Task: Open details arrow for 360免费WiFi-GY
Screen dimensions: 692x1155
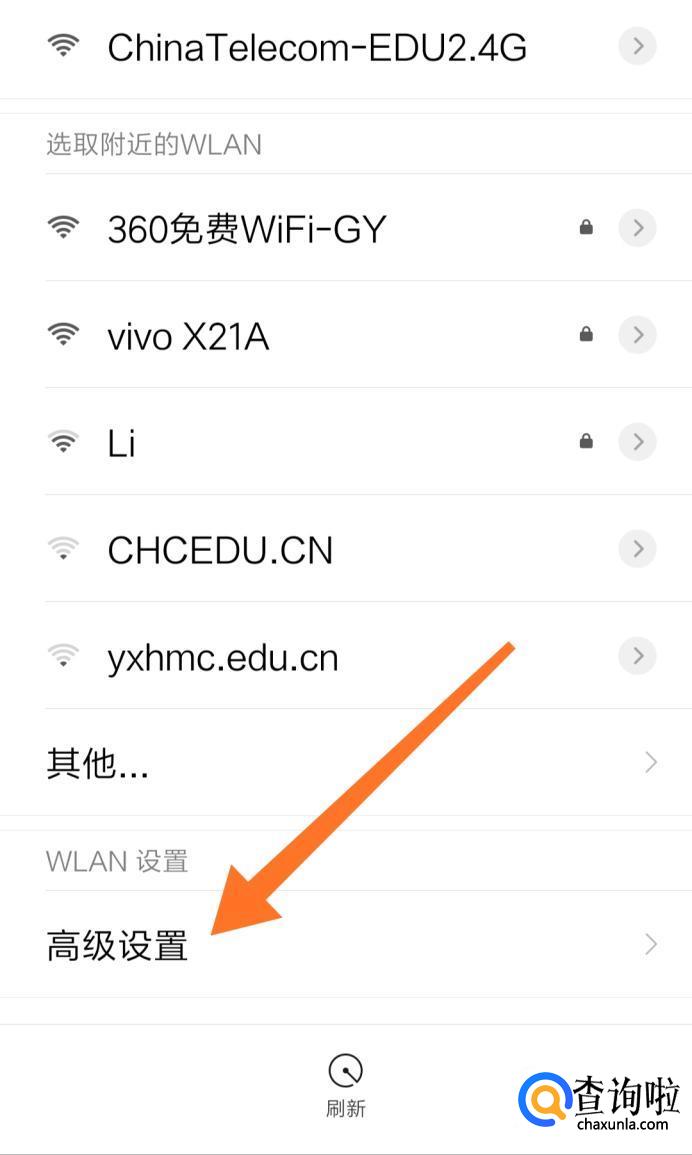Action: pos(637,228)
